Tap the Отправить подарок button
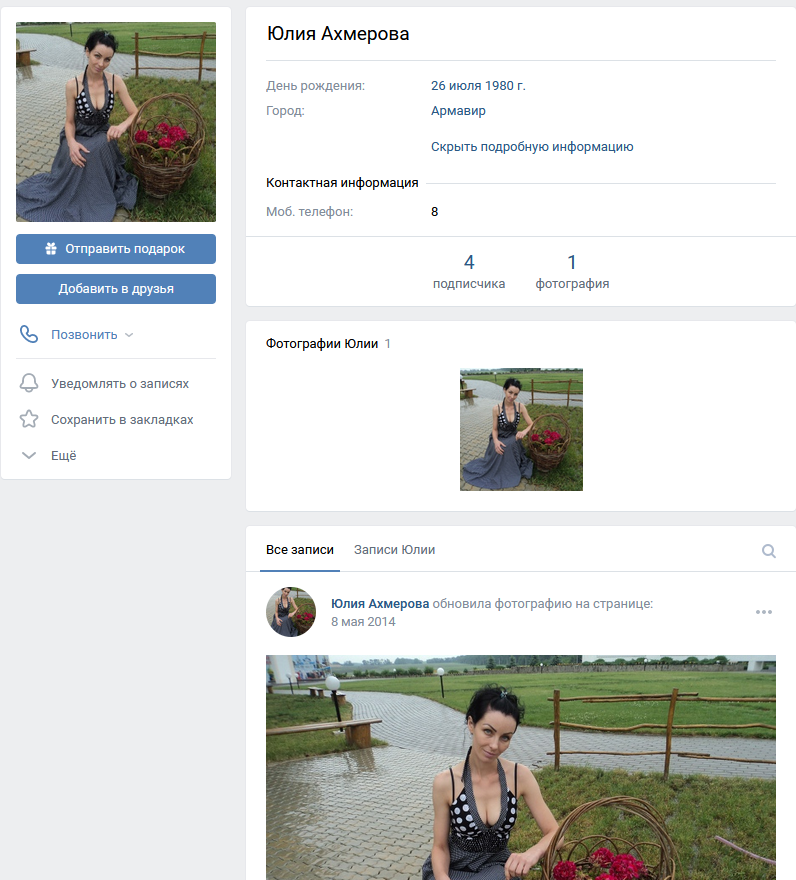Viewport: 796px width, 880px height. pos(116,249)
